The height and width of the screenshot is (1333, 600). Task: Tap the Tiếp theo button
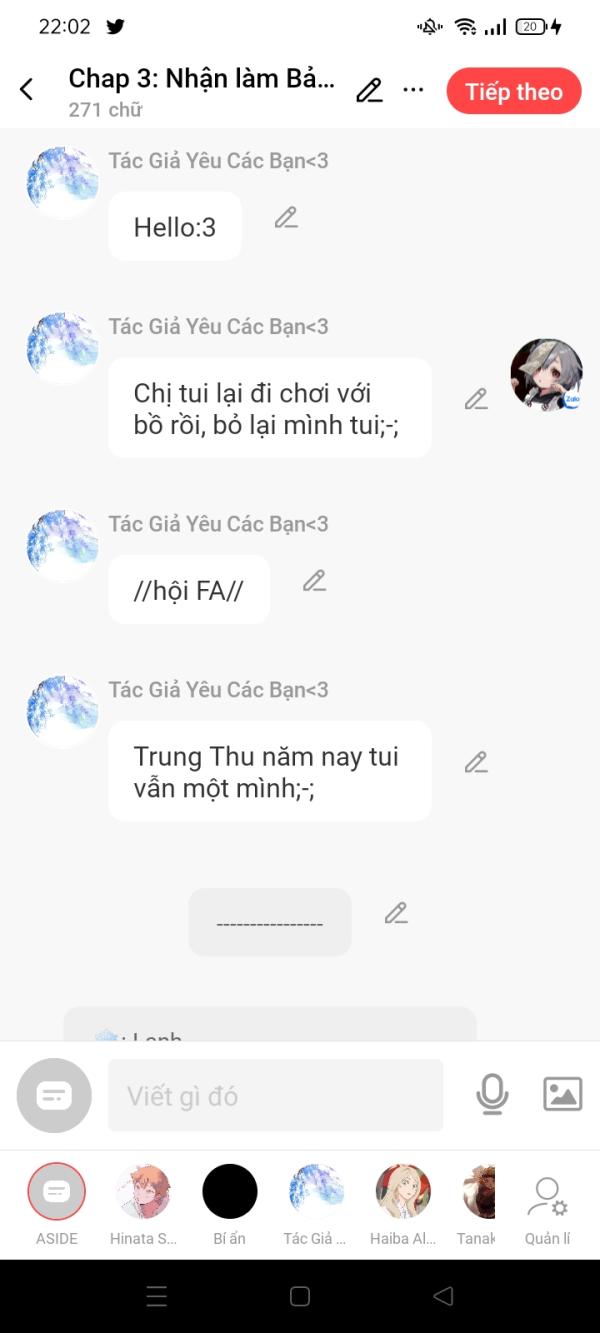click(513, 91)
